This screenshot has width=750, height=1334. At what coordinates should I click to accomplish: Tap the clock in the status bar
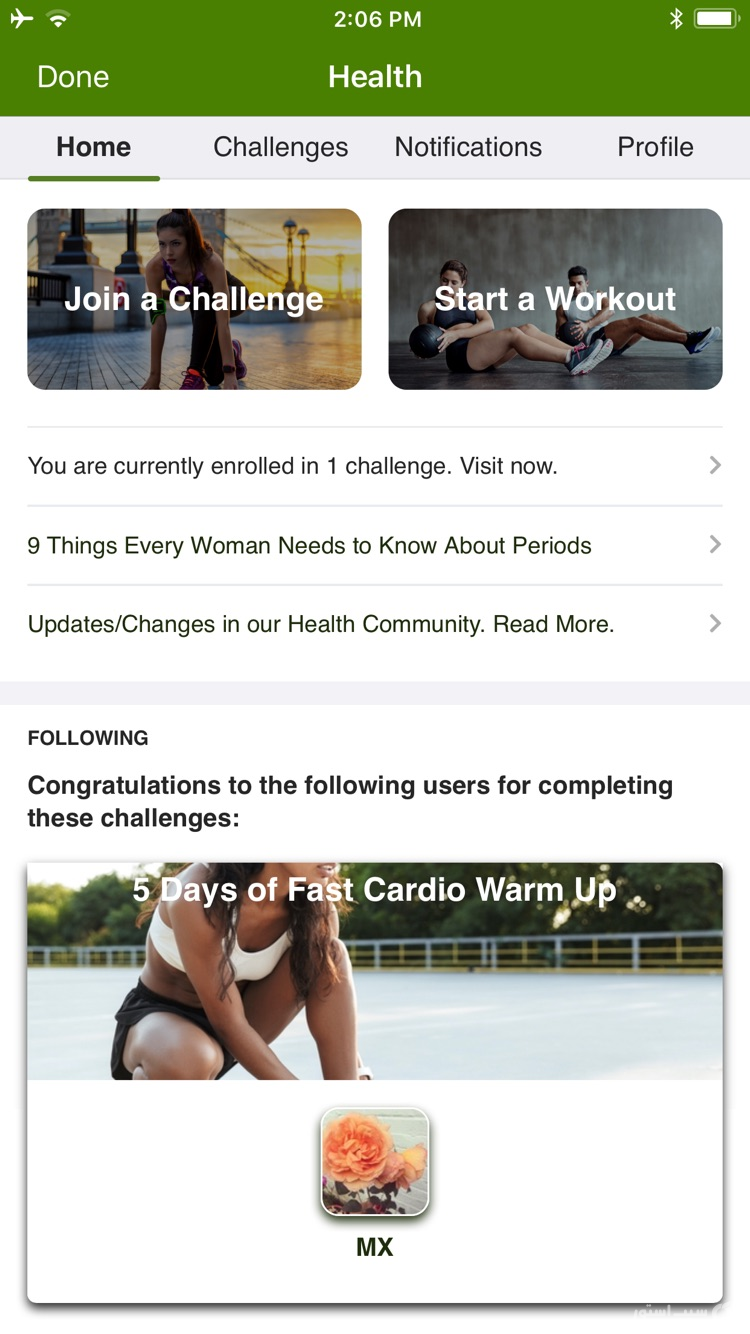(x=375, y=17)
